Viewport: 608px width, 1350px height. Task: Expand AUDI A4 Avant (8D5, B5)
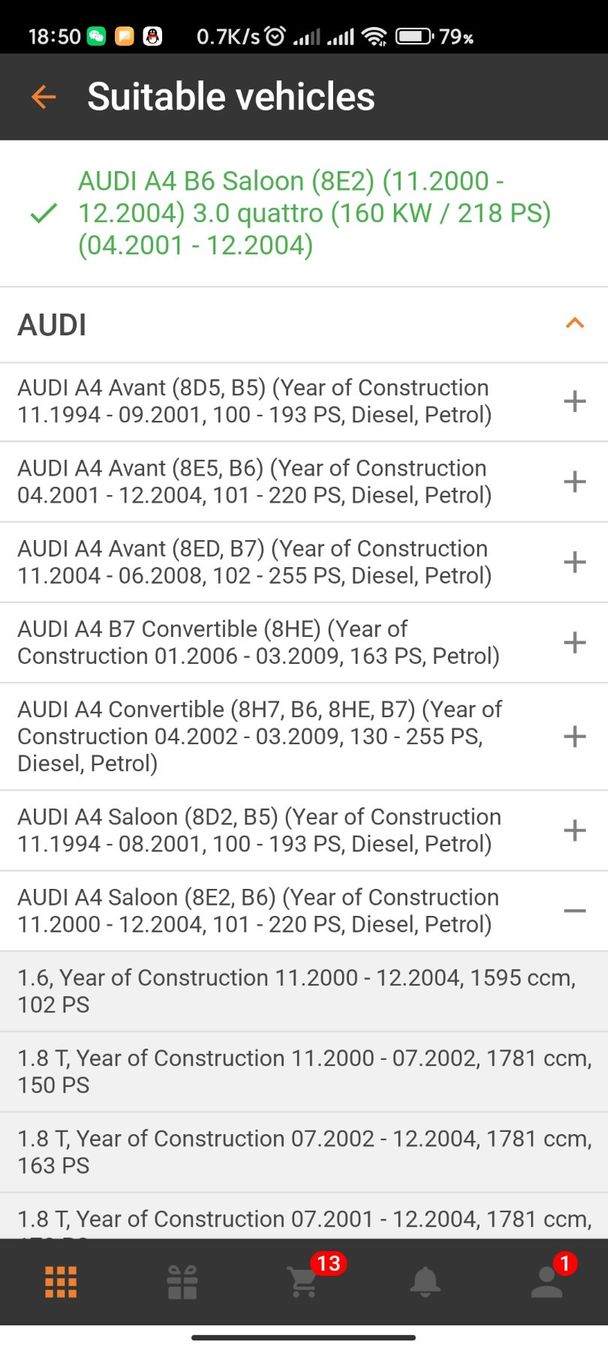[x=574, y=402]
